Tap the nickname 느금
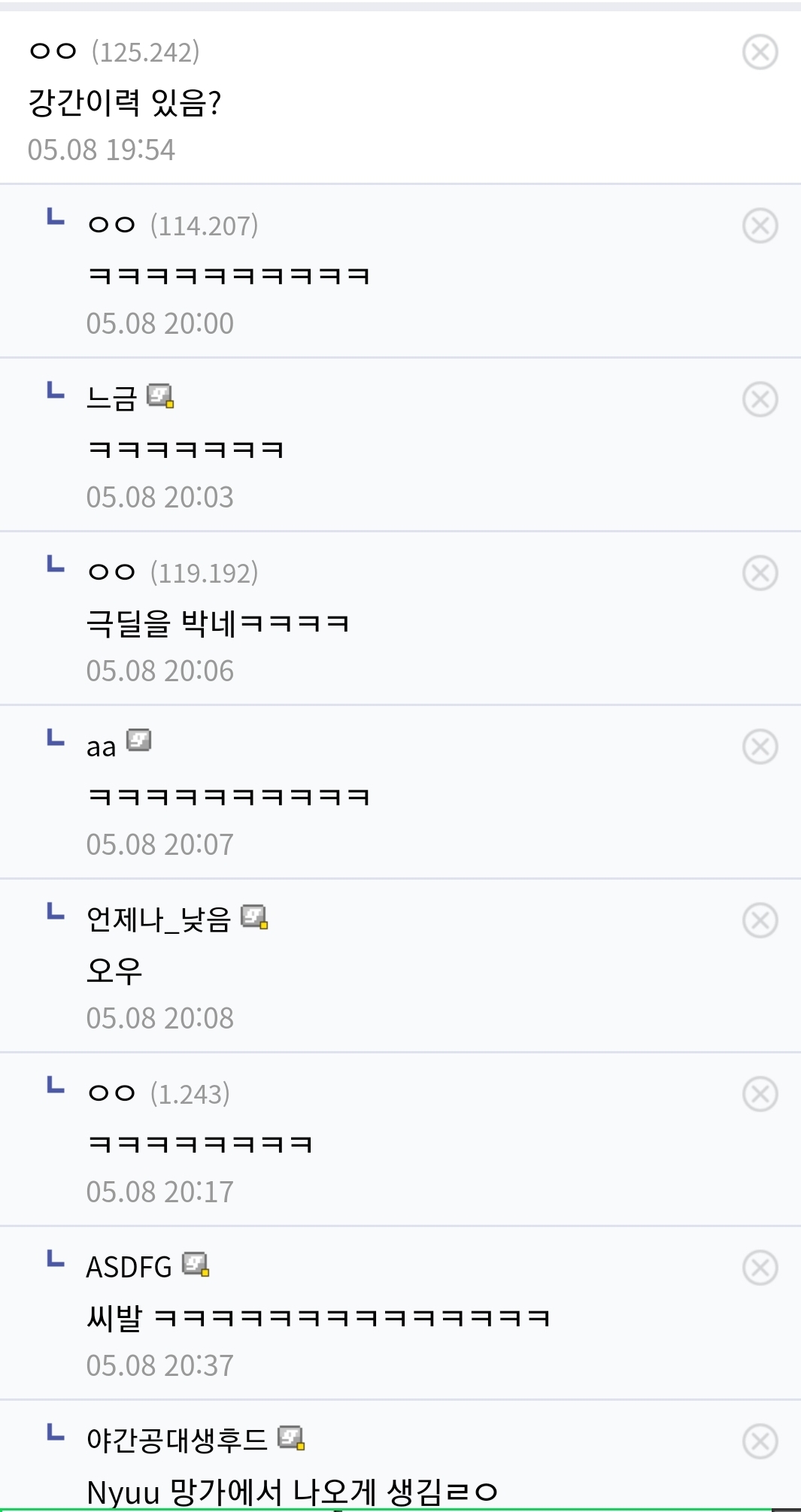This screenshot has height=1512, width=801. point(111,398)
